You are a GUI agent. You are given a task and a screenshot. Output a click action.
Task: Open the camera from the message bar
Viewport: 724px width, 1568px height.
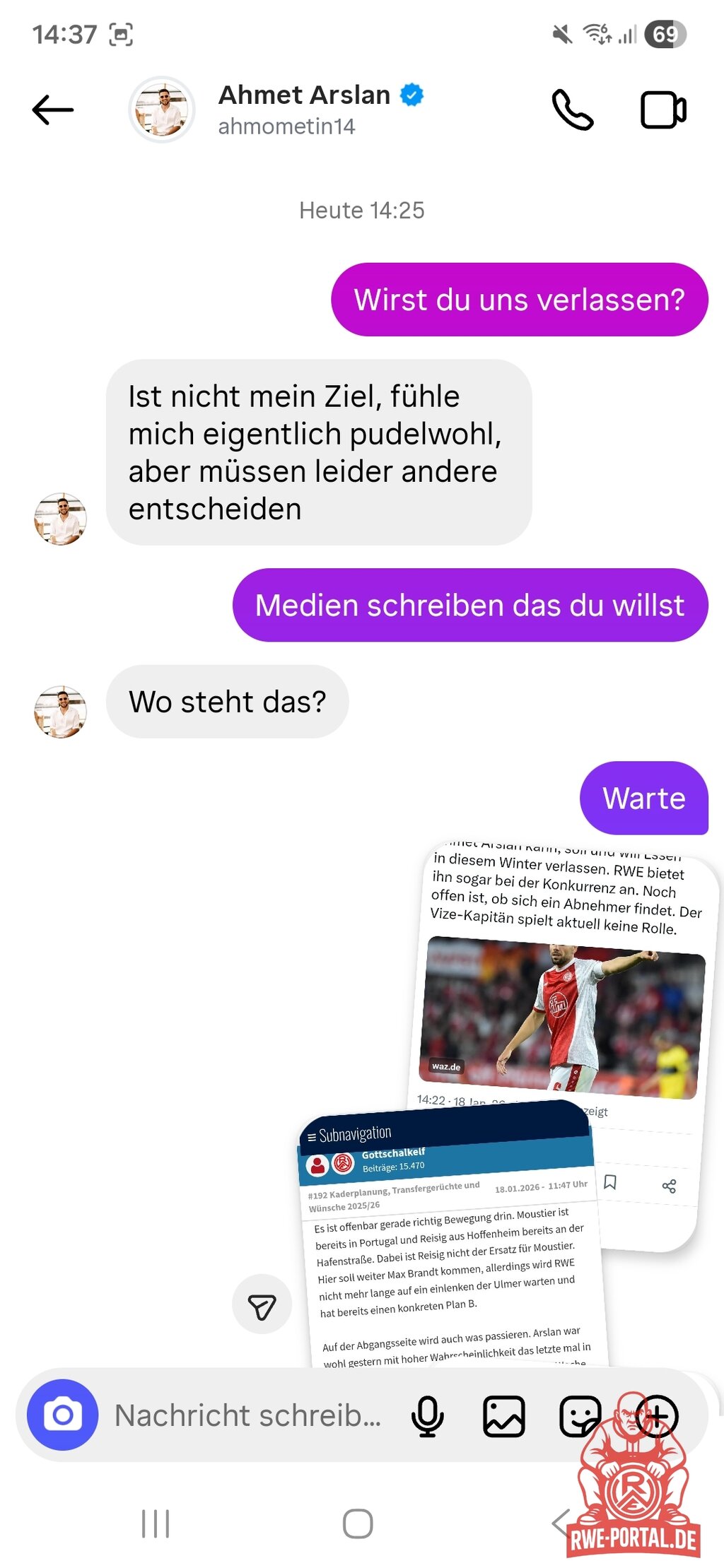pos(62,1415)
